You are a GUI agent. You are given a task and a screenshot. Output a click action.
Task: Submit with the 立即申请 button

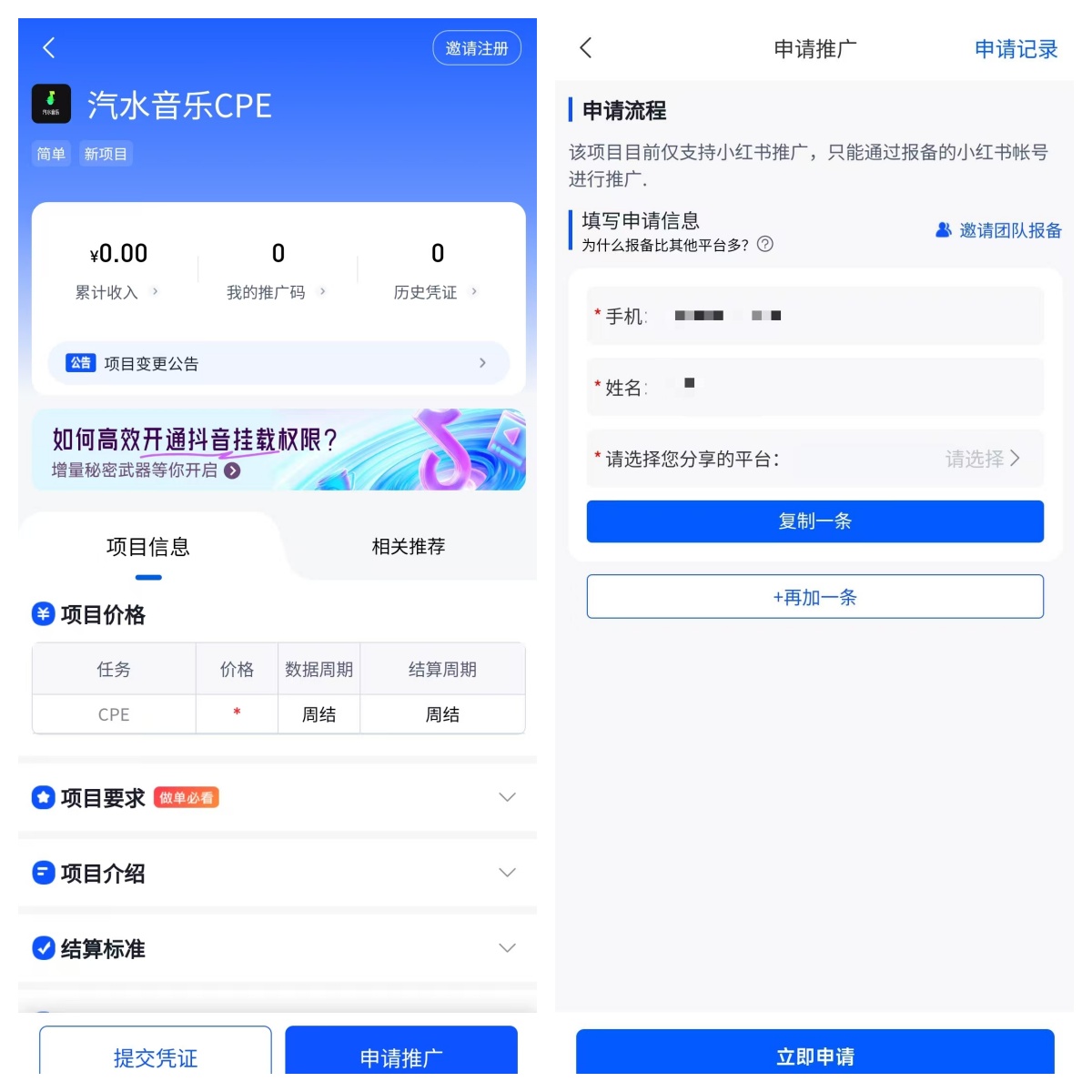[814, 1056]
